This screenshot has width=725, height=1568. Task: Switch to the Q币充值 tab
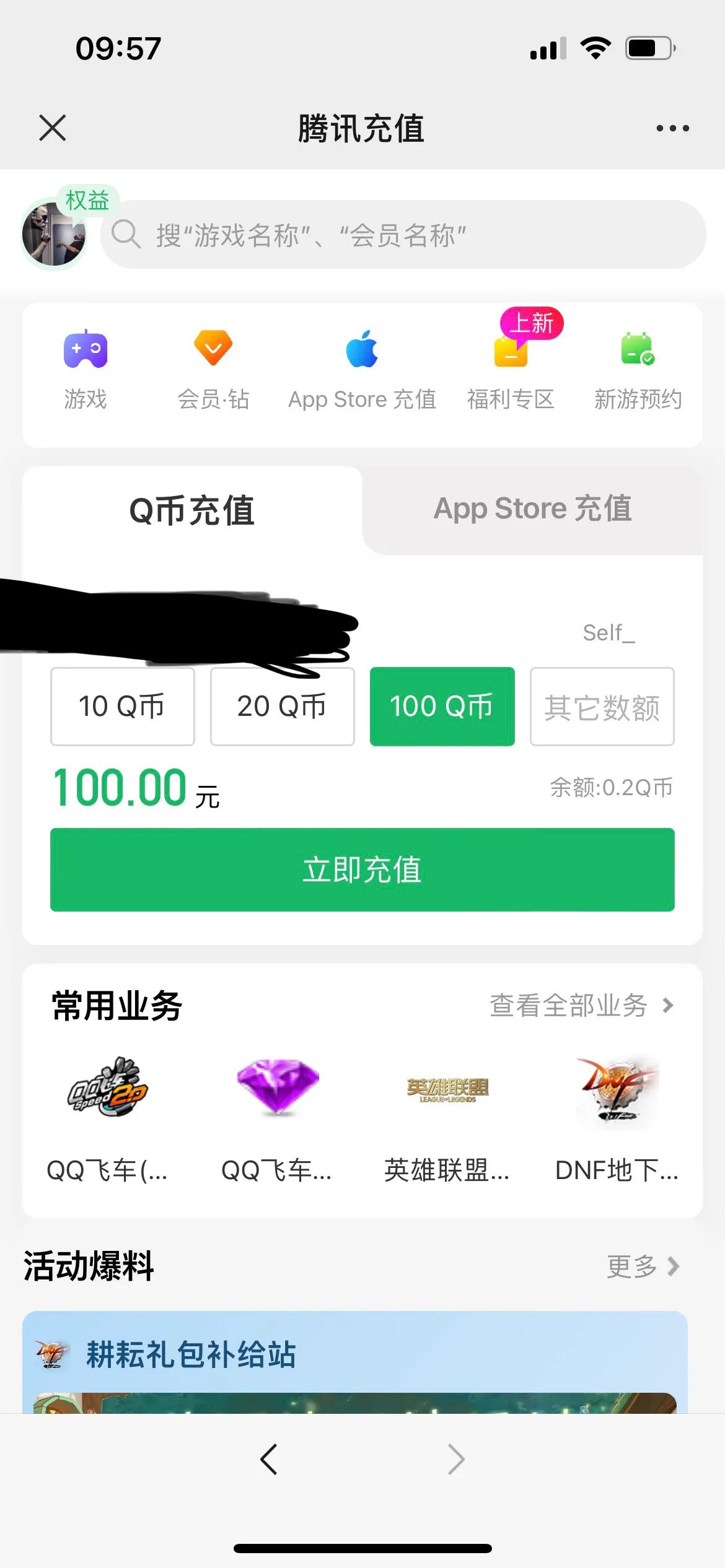pos(191,509)
